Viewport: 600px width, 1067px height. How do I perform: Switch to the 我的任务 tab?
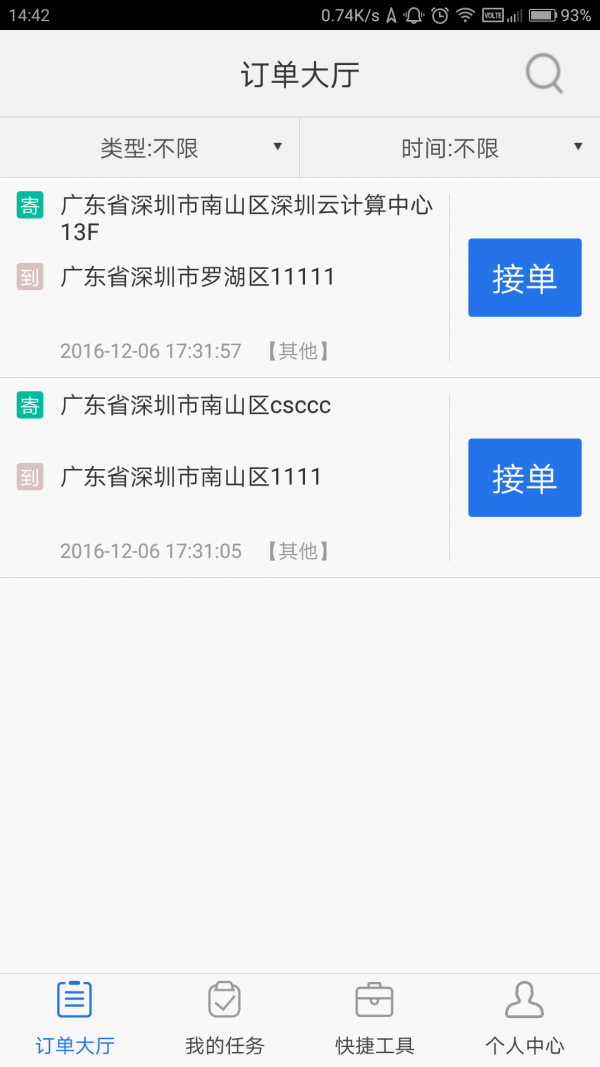225,1019
